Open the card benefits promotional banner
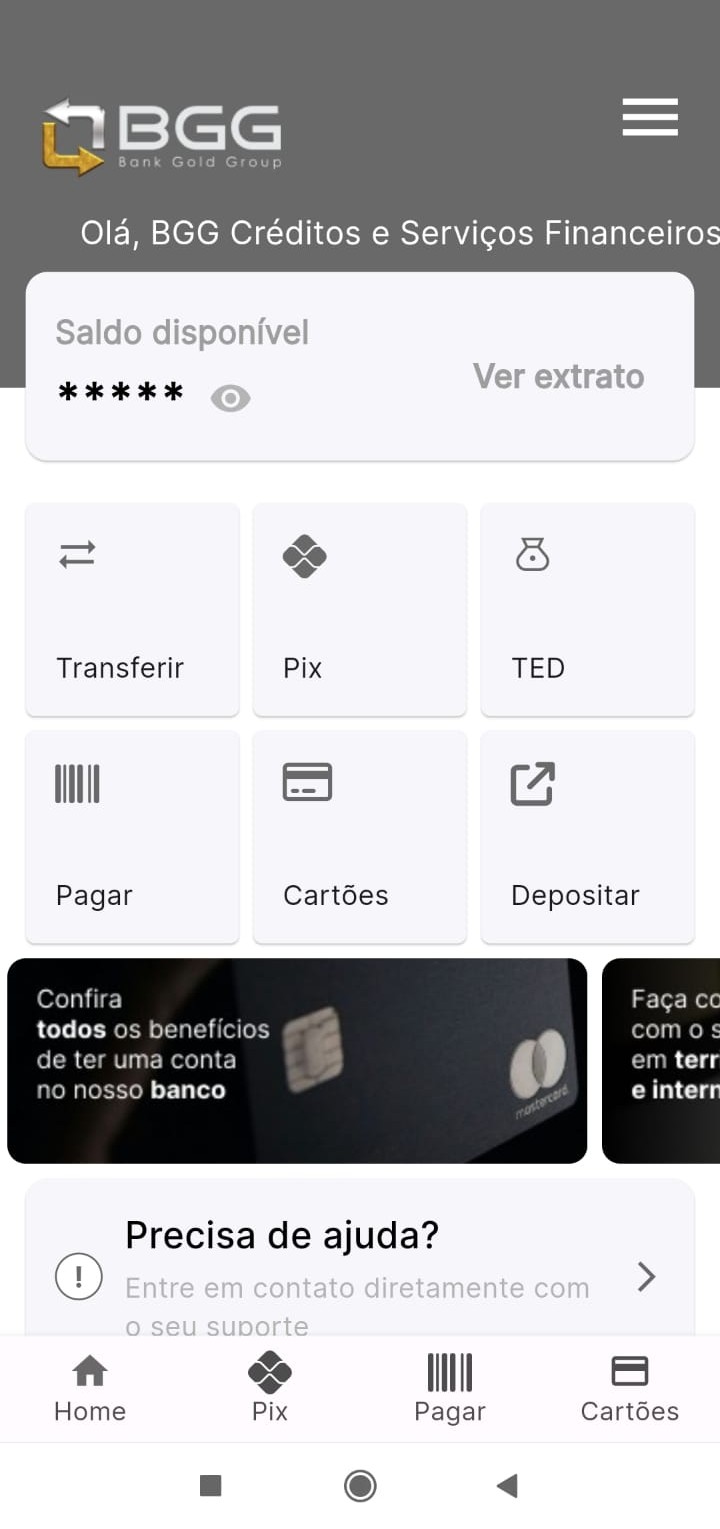Screen dimensions: 720x1529 pos(296,1060)
